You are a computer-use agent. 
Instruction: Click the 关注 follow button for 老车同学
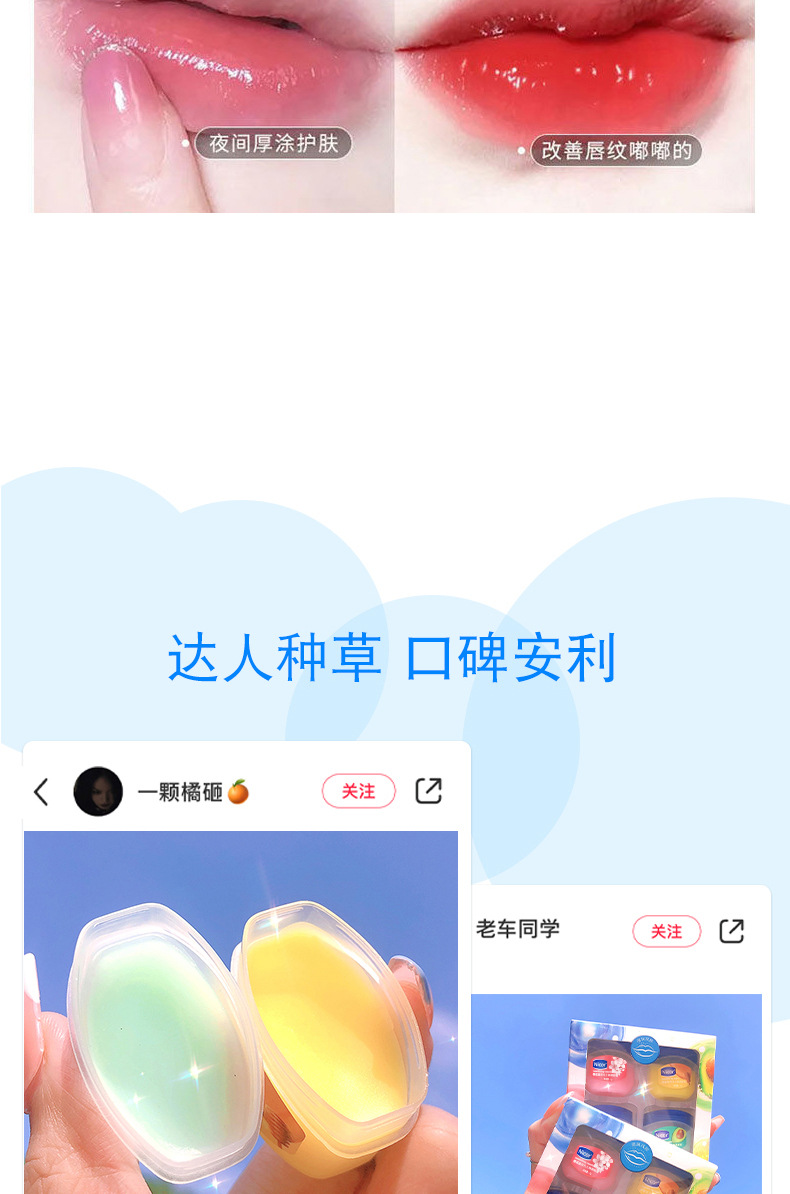[x=666, y=931]
